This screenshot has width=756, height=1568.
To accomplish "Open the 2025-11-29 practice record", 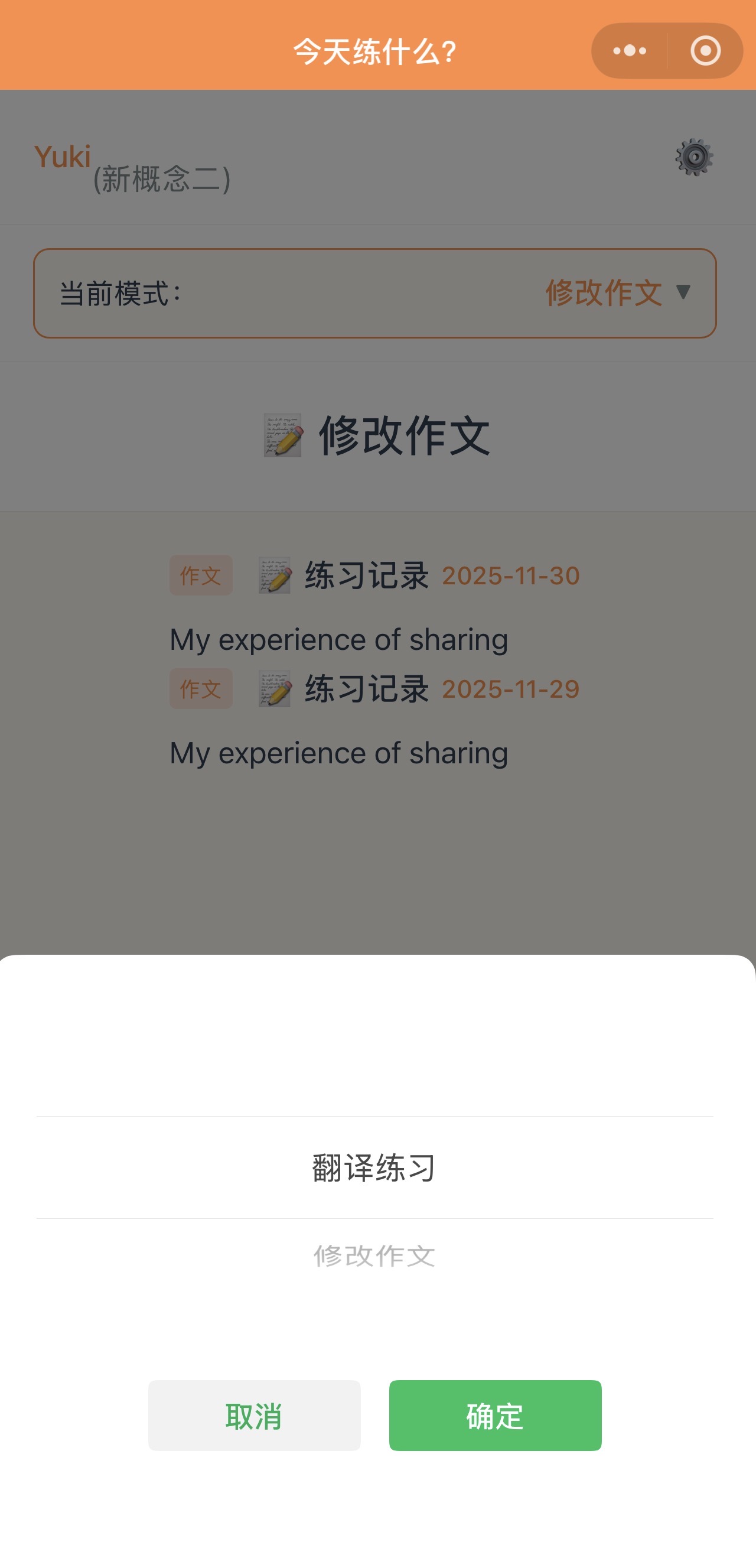I will click(374, 720).
